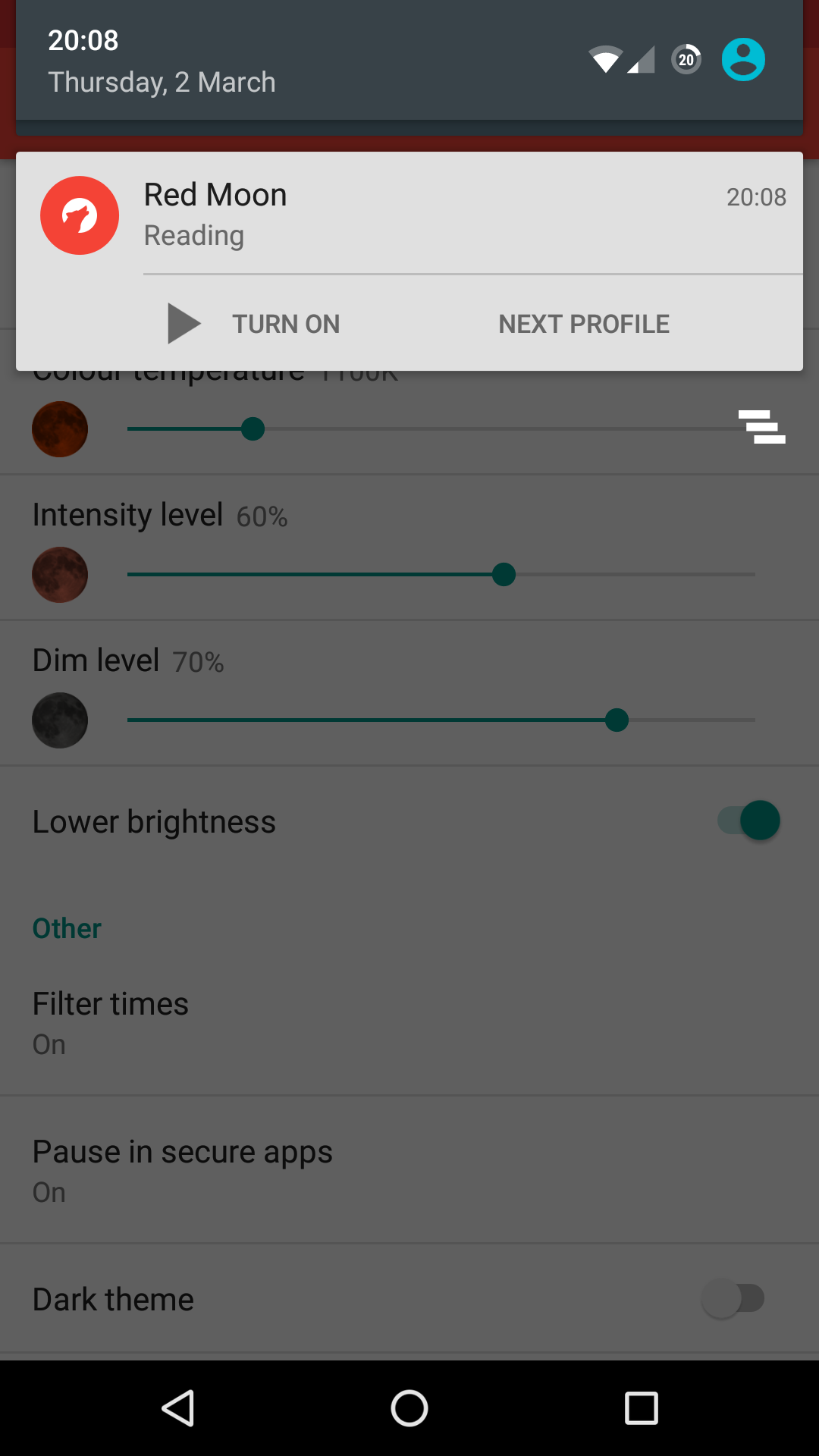This screenshot has width=819, height=1456.
Task: Open recent apps overview
Action: (641, 1408)
